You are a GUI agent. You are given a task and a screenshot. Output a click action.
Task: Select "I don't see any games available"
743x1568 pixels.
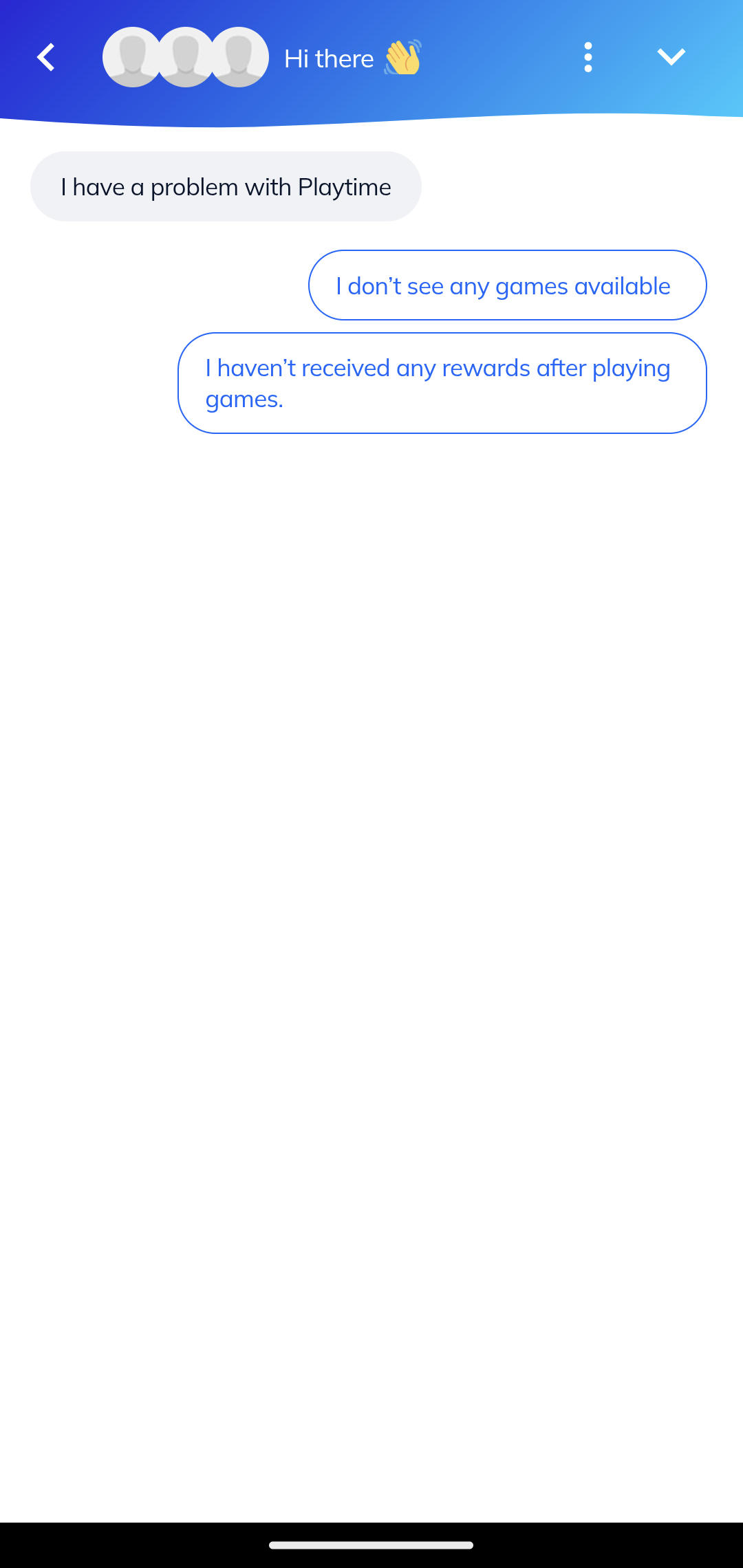point(507,285)
